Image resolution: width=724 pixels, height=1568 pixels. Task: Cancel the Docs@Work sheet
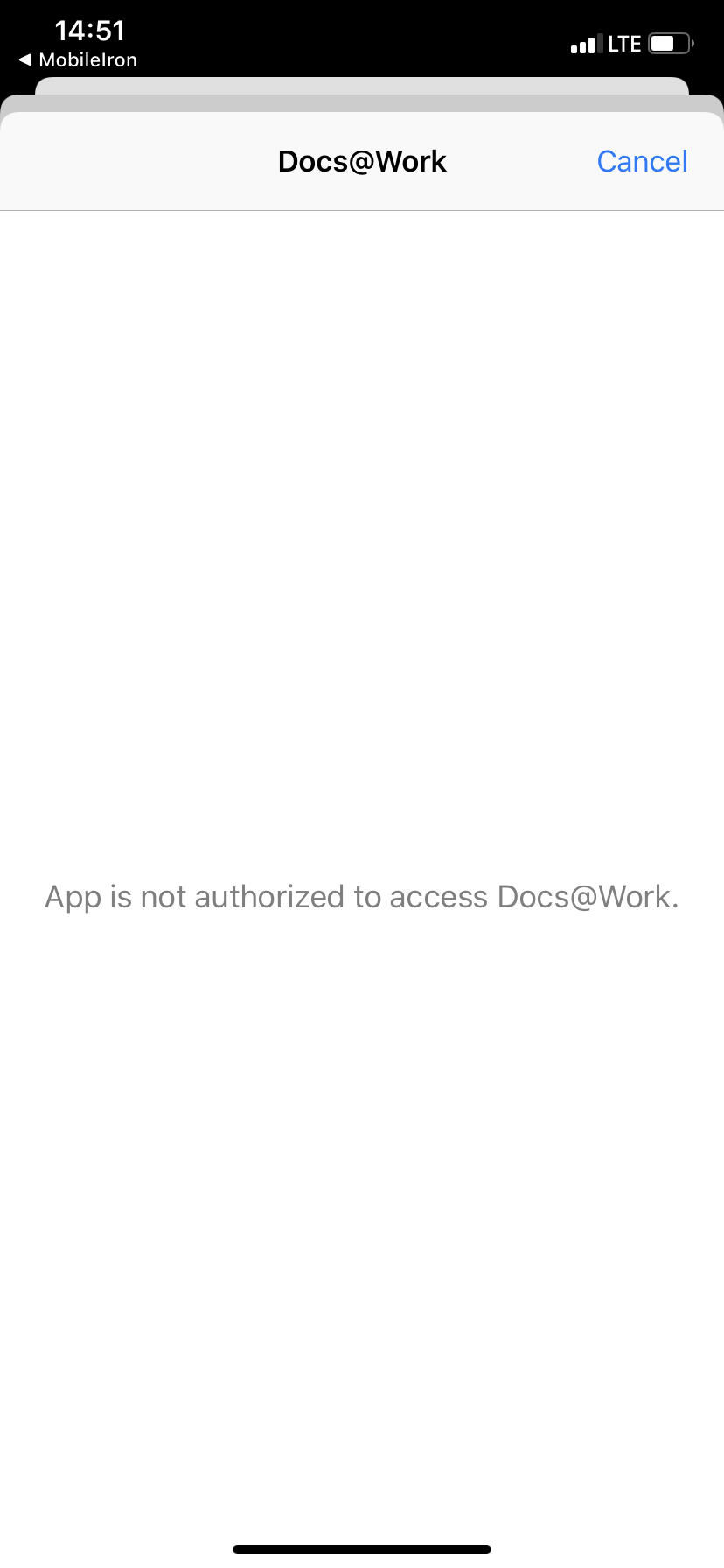pos(642,161)
